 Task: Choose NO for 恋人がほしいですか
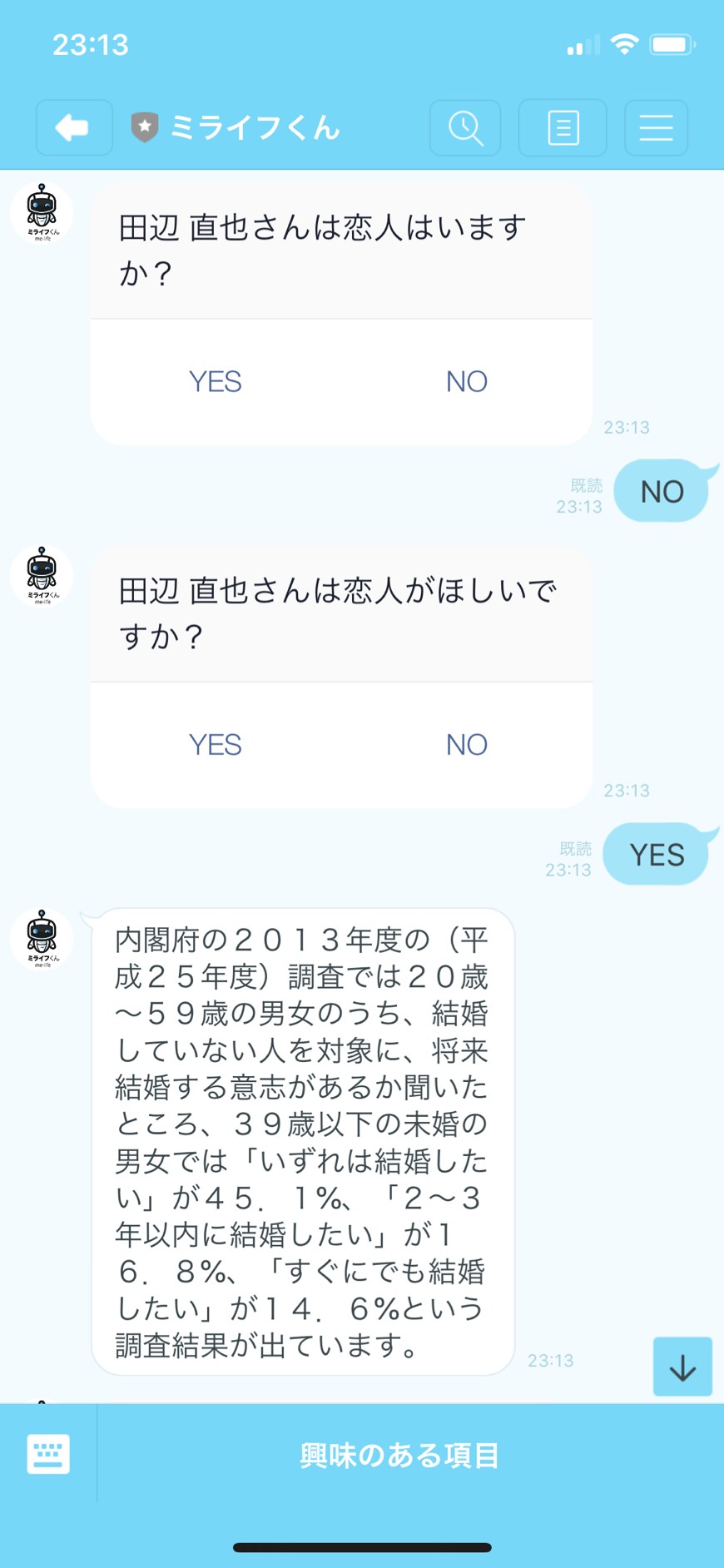[x=466, y=745]
